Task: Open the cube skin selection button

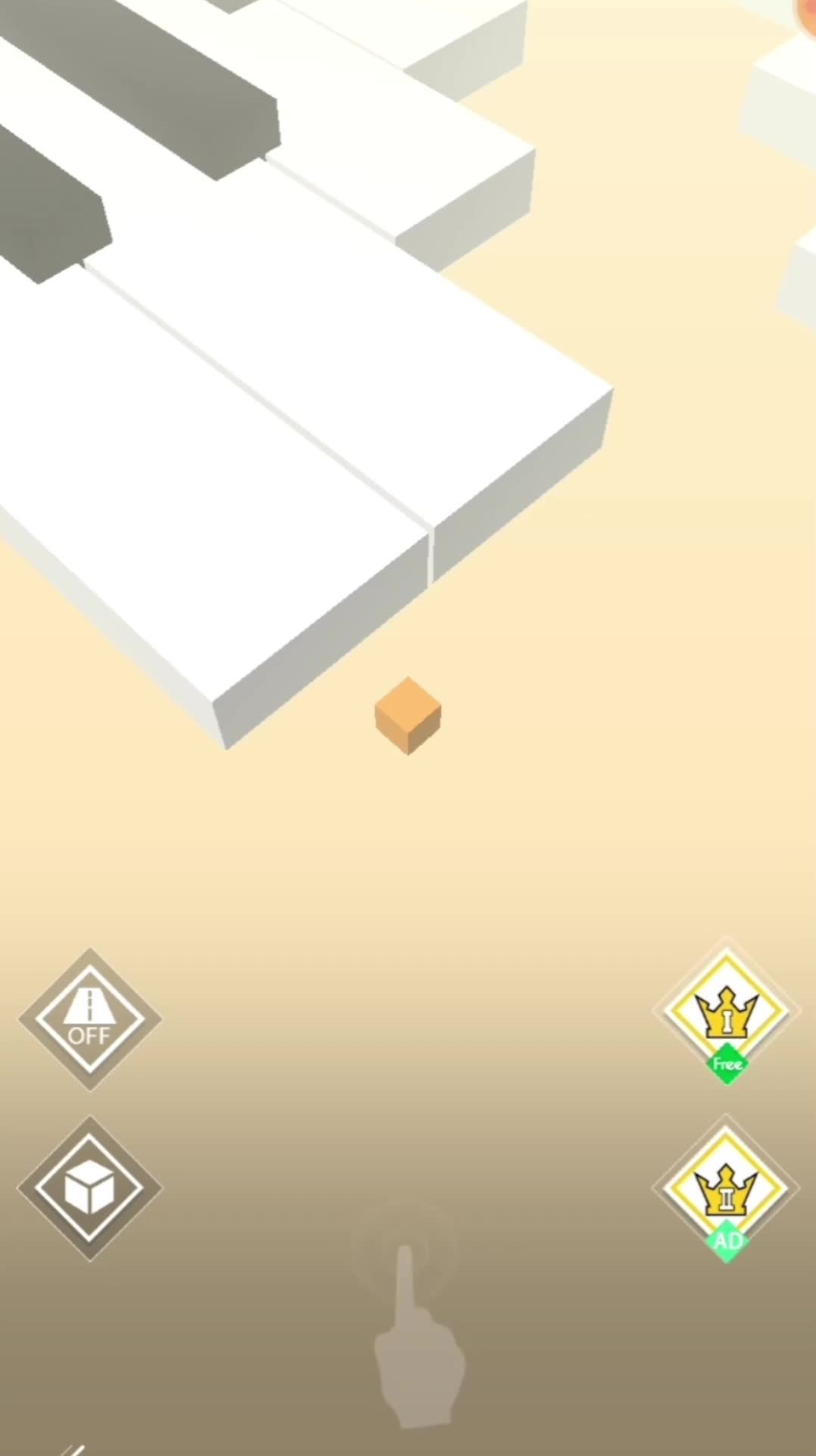Action: (89, 1187)
